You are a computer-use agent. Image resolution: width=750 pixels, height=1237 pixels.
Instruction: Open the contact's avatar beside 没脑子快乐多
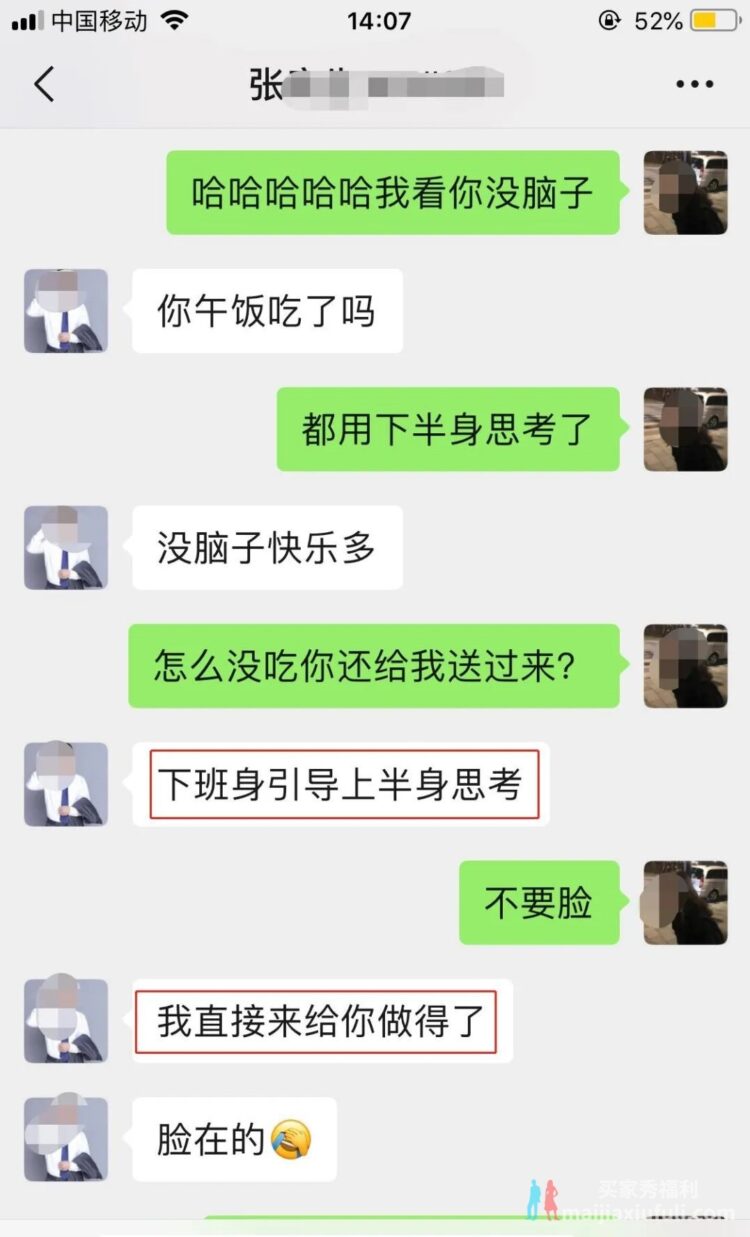point(66,547)
